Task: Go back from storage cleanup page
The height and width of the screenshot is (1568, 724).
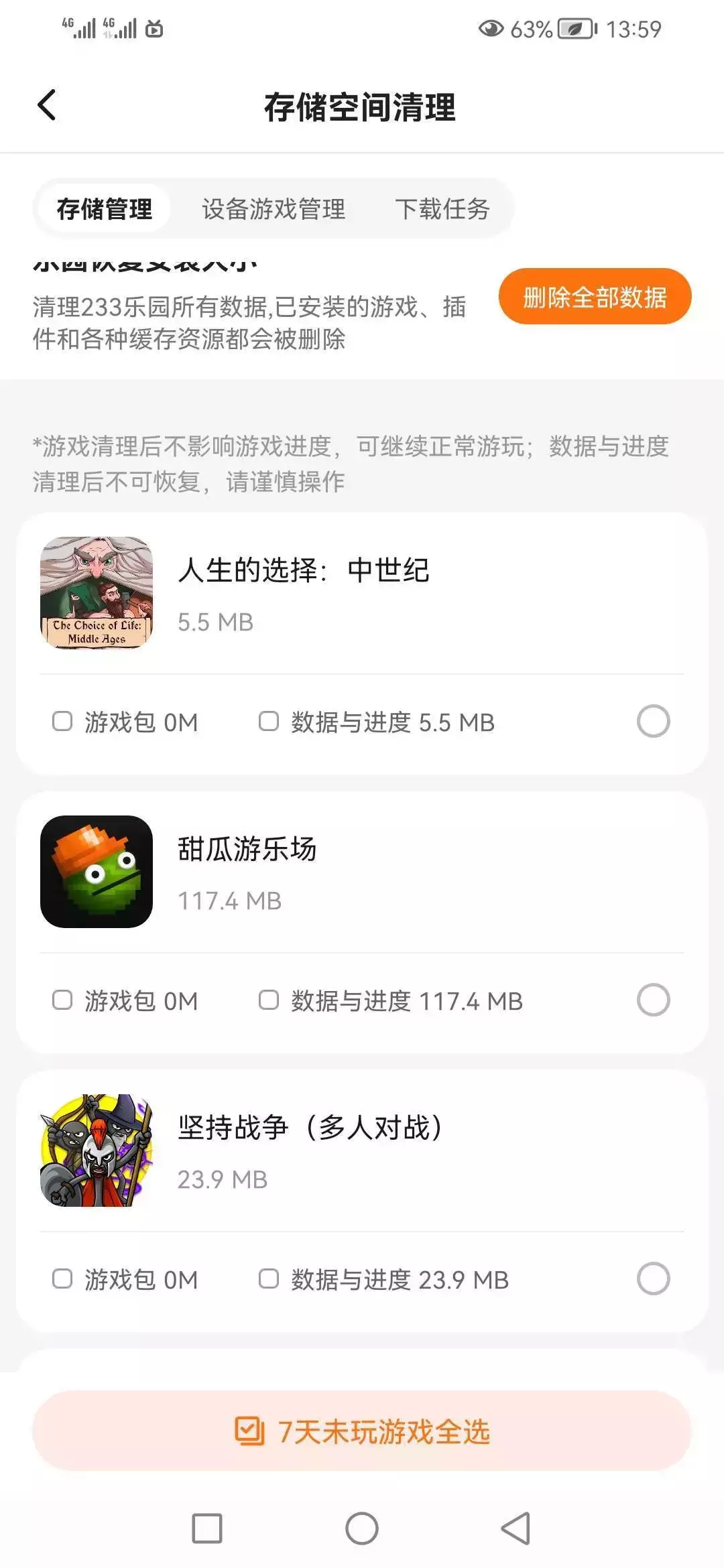Action: tap(47, 105)
